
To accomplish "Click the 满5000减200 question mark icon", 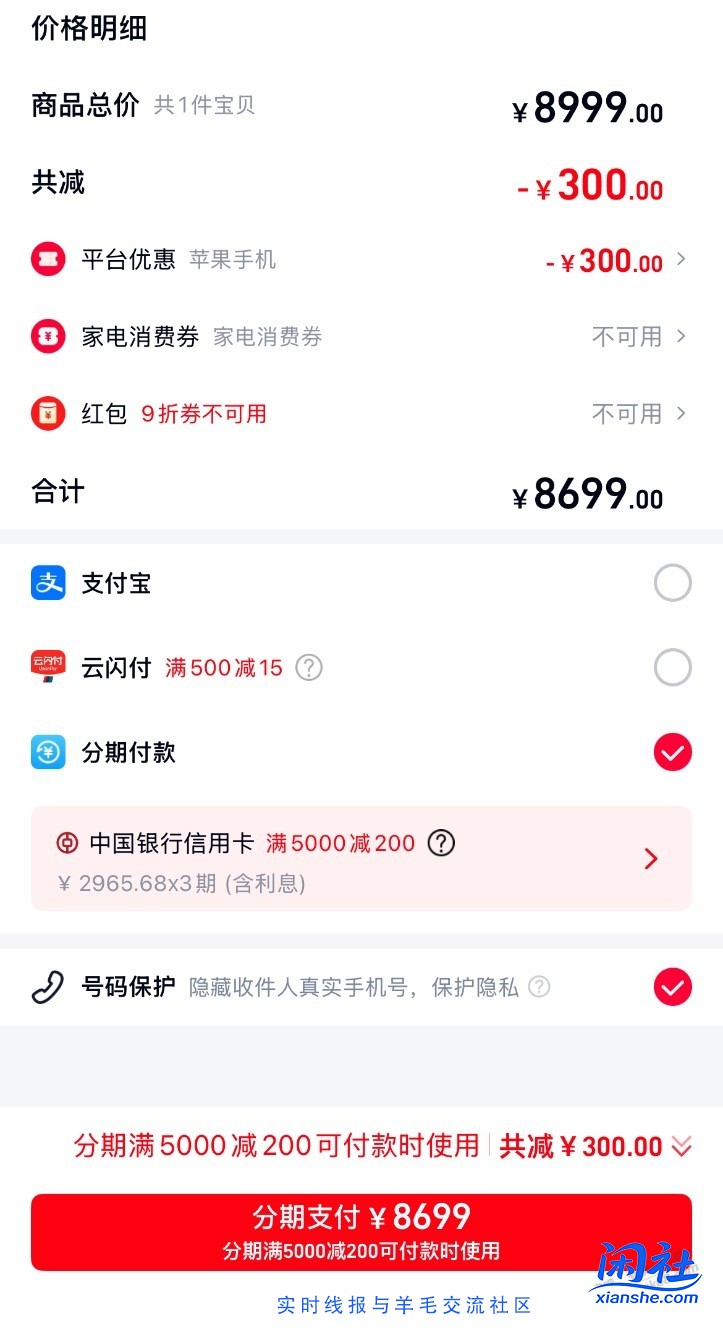I will [x=440, y=843].
